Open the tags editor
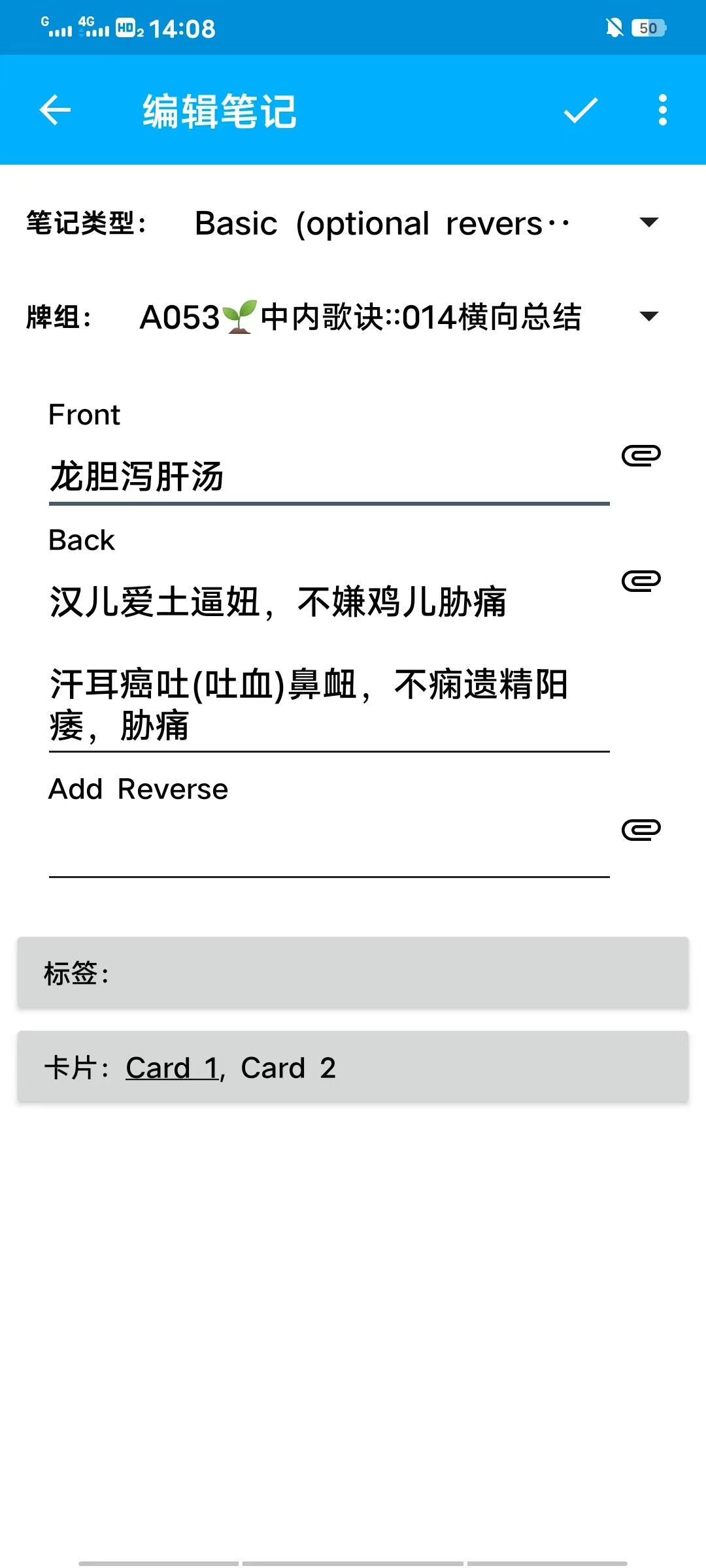 (353, 973)
